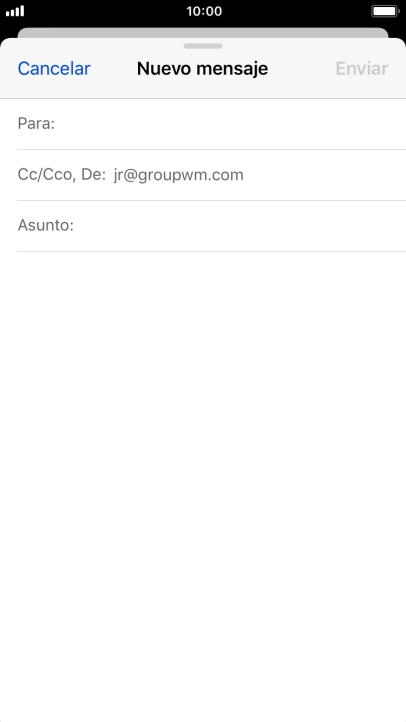This screenshot has height=722, width=406.
Task: Expand the Cc/Cco, De field
Action: coord(211,175)
